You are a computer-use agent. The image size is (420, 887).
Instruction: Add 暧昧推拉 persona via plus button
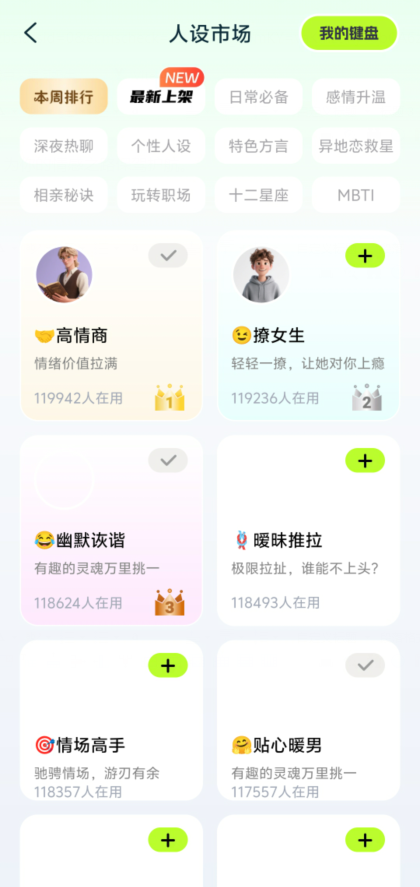point(365,461)
